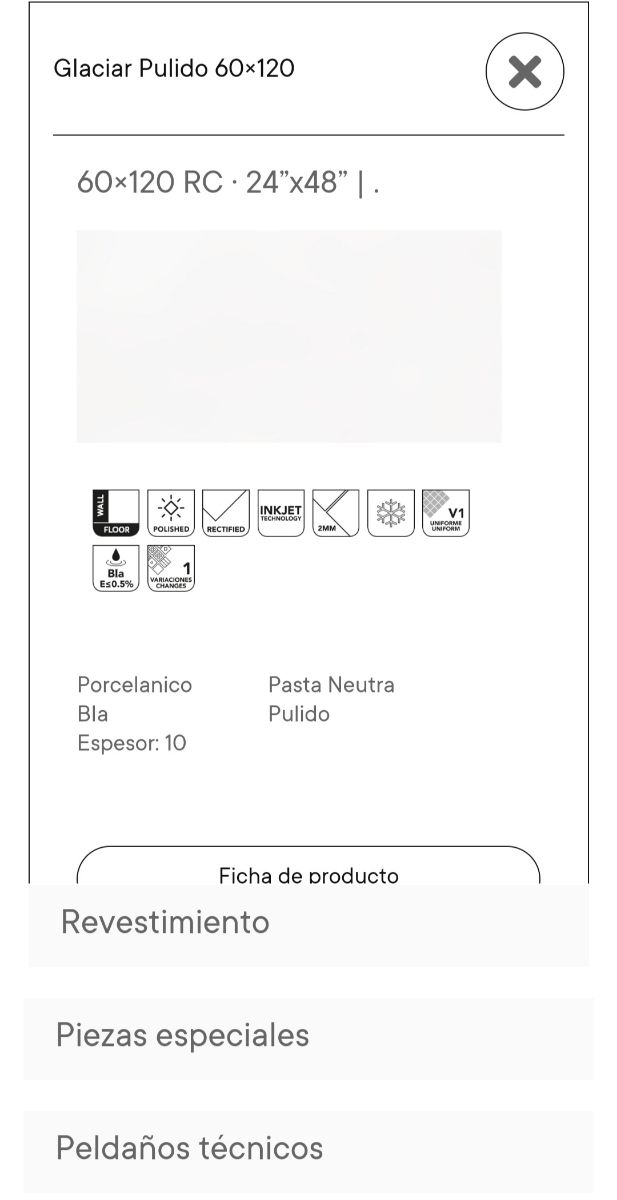The image size is (617, 1200).
Task: Close the Glaciar Pulido product dialog
Action: pos(524,72)
